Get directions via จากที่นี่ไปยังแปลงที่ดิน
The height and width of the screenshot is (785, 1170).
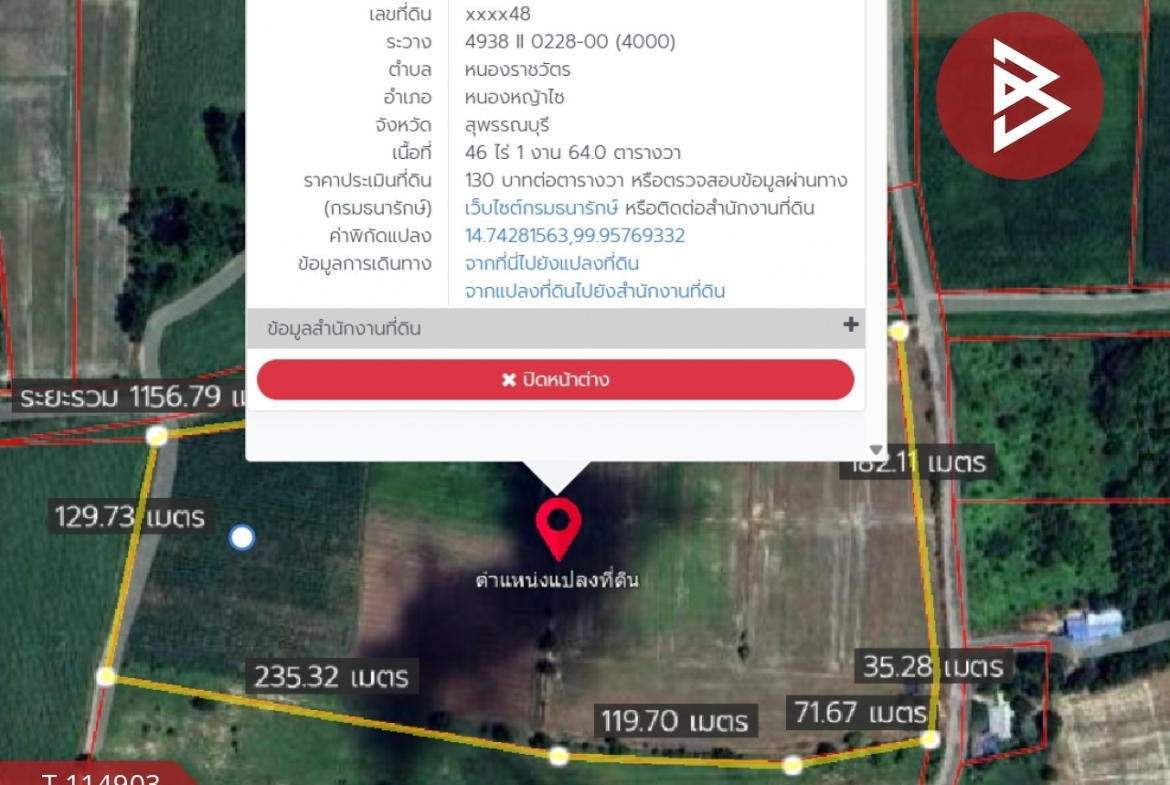pos(552,263)
